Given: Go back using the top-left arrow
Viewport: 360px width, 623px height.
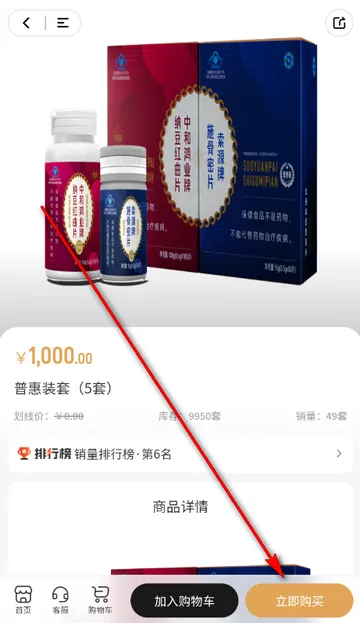Looking at the screenshot, I should 27,23.
